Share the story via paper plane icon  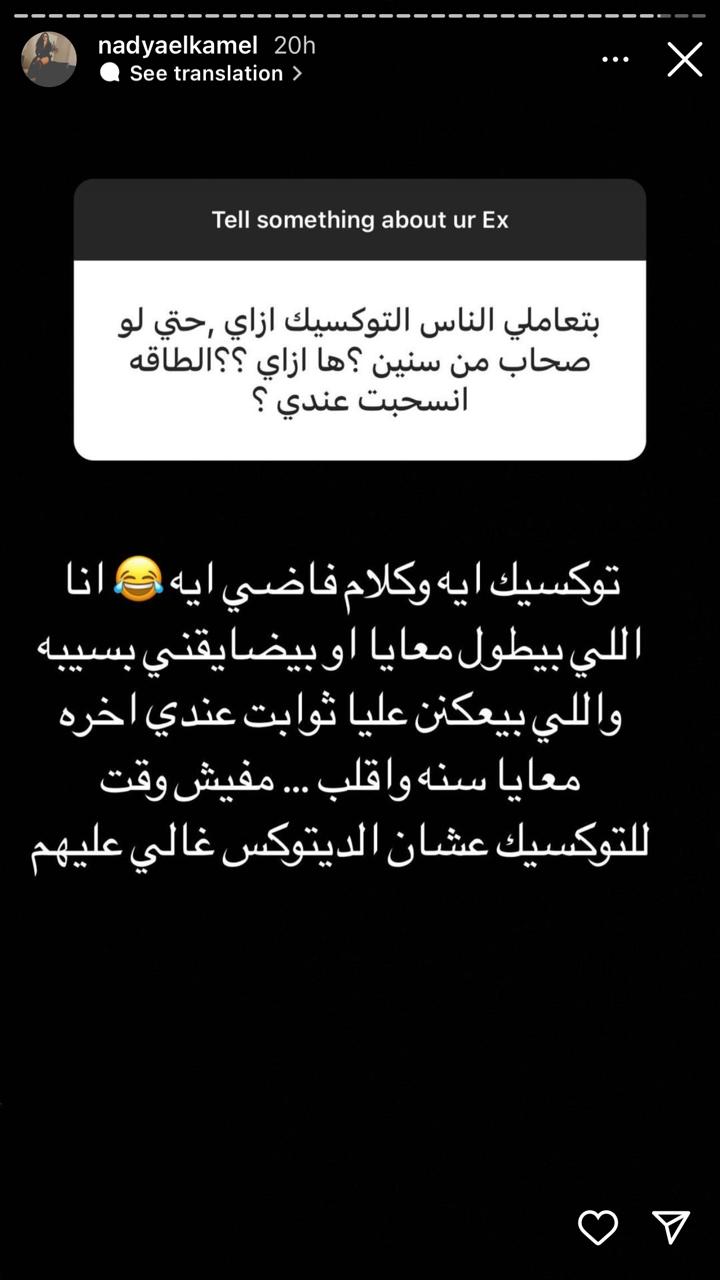(671, 1227)
